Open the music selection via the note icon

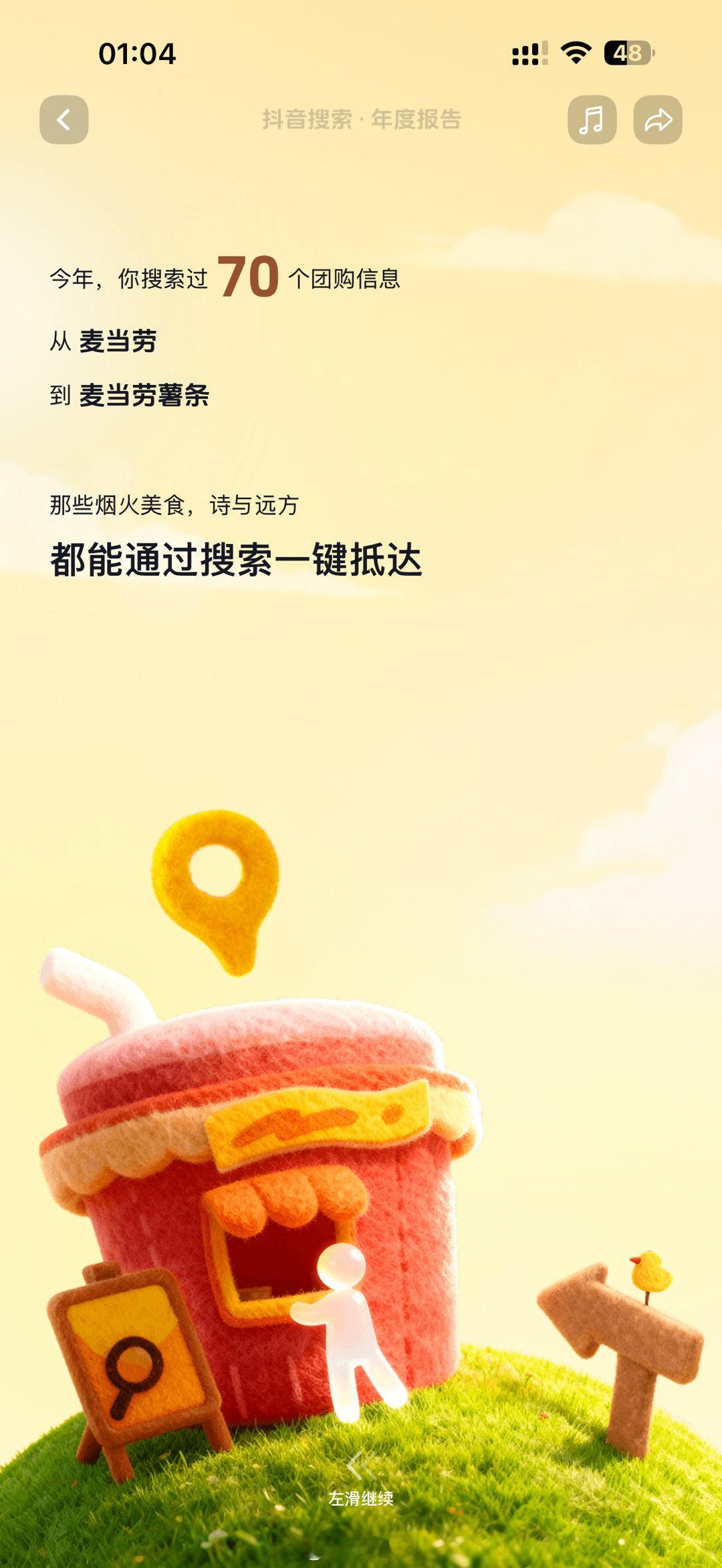pos(591,119)
